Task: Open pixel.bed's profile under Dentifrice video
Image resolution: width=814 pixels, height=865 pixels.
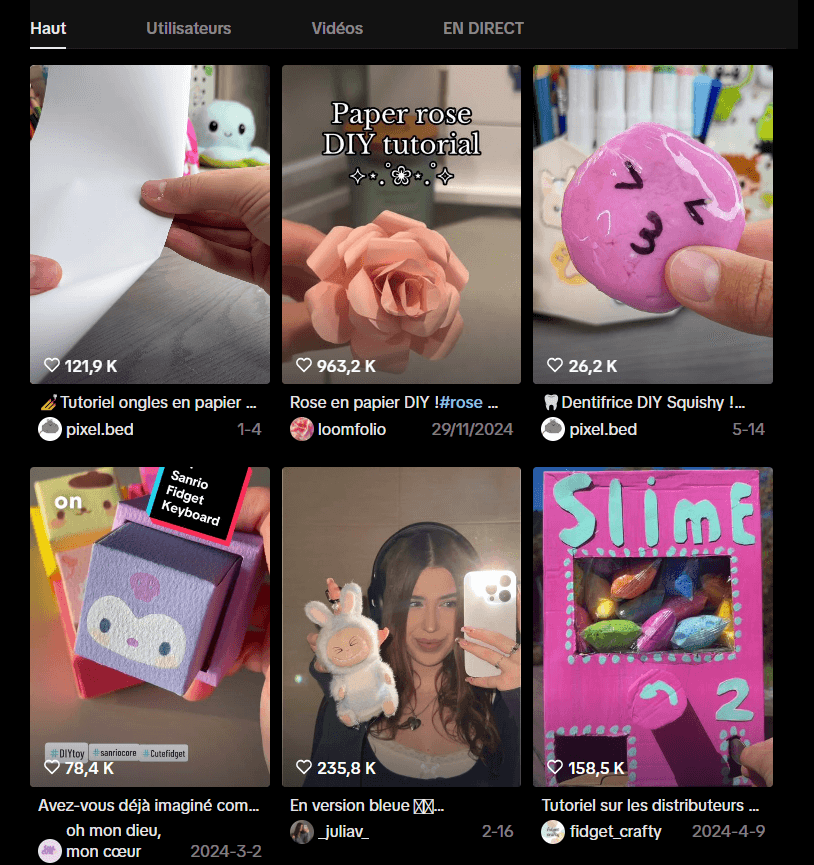Action: click(x=601, y=429)
